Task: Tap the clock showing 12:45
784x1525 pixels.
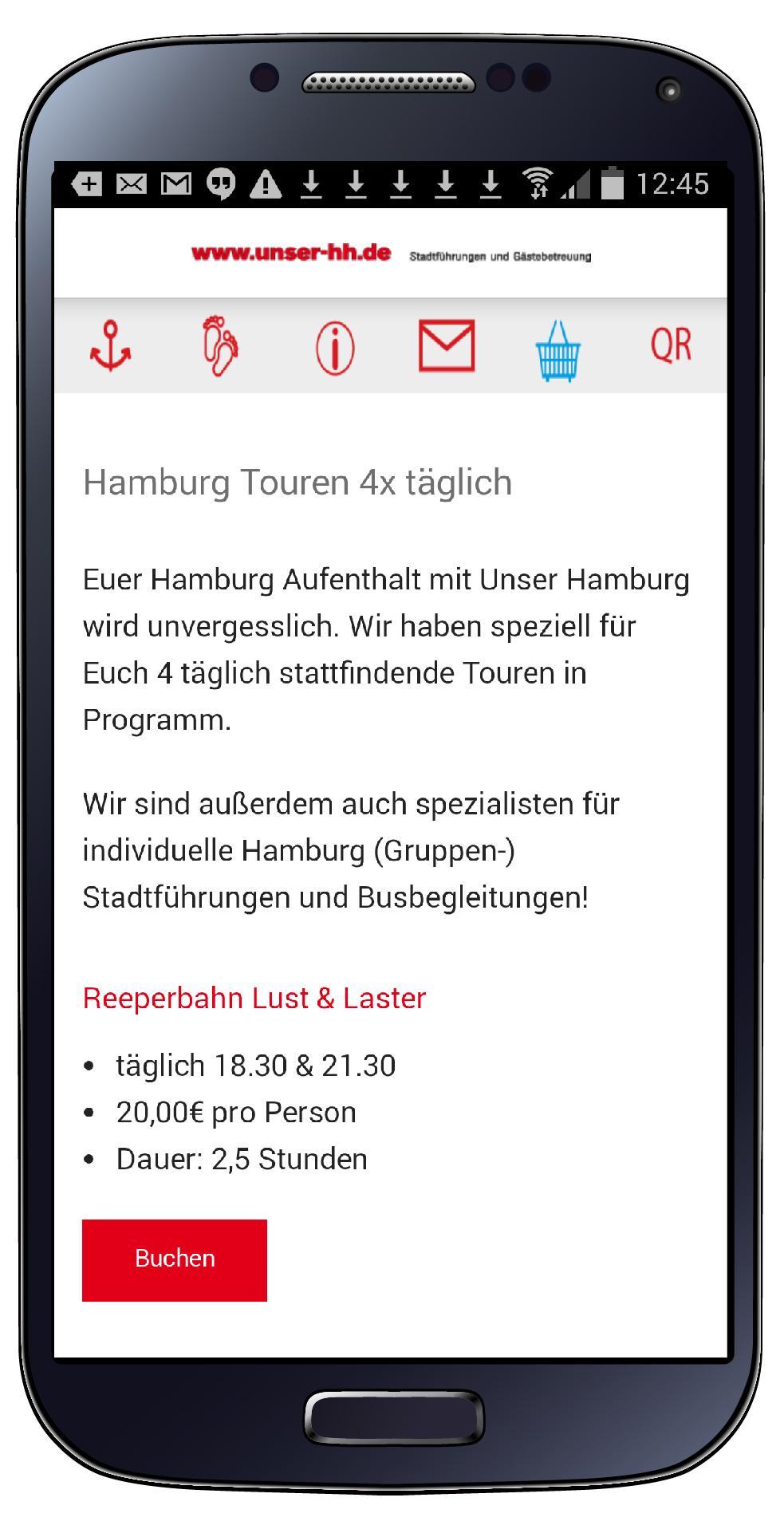Action: [675, 183]
